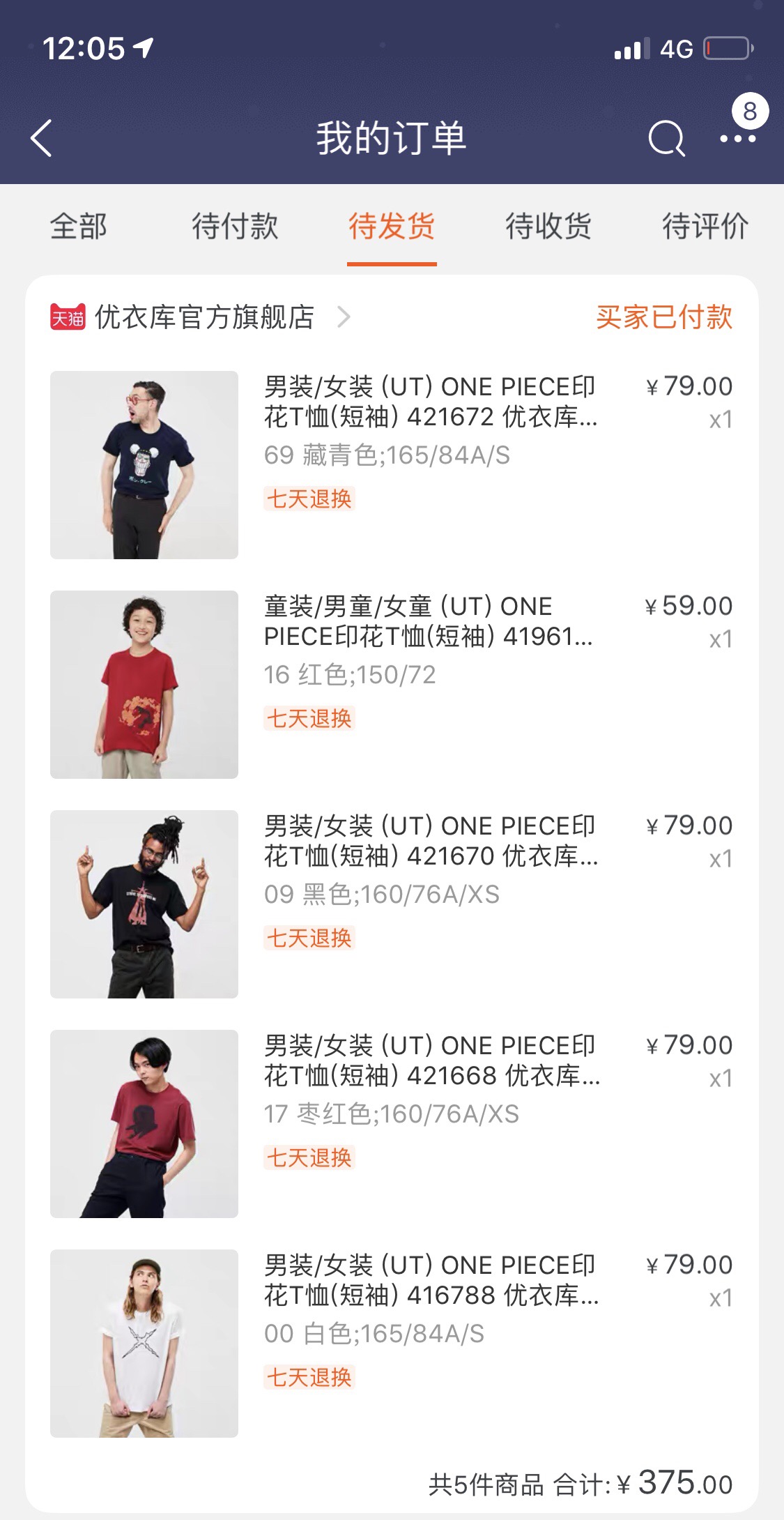This screenshot has width=784, height=1520.
Task: View 待评价 orders tab
Action: 705,227
